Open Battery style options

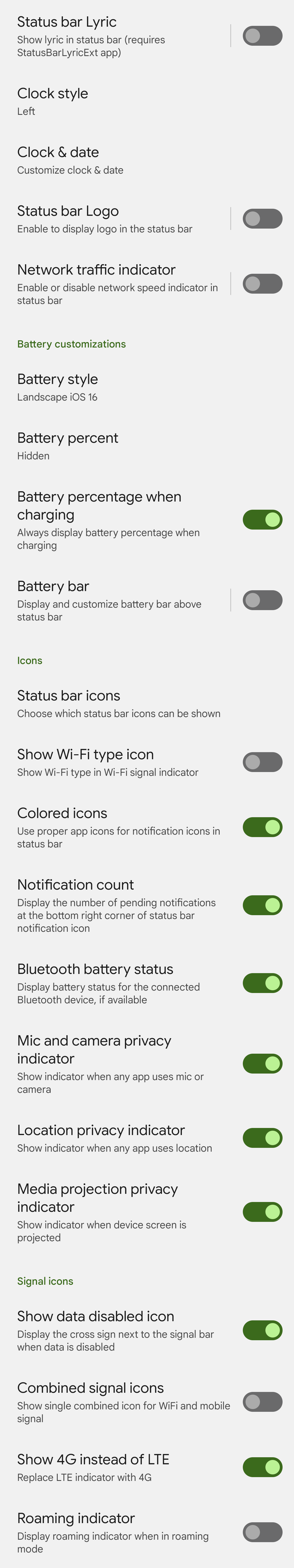click(122, 387)
